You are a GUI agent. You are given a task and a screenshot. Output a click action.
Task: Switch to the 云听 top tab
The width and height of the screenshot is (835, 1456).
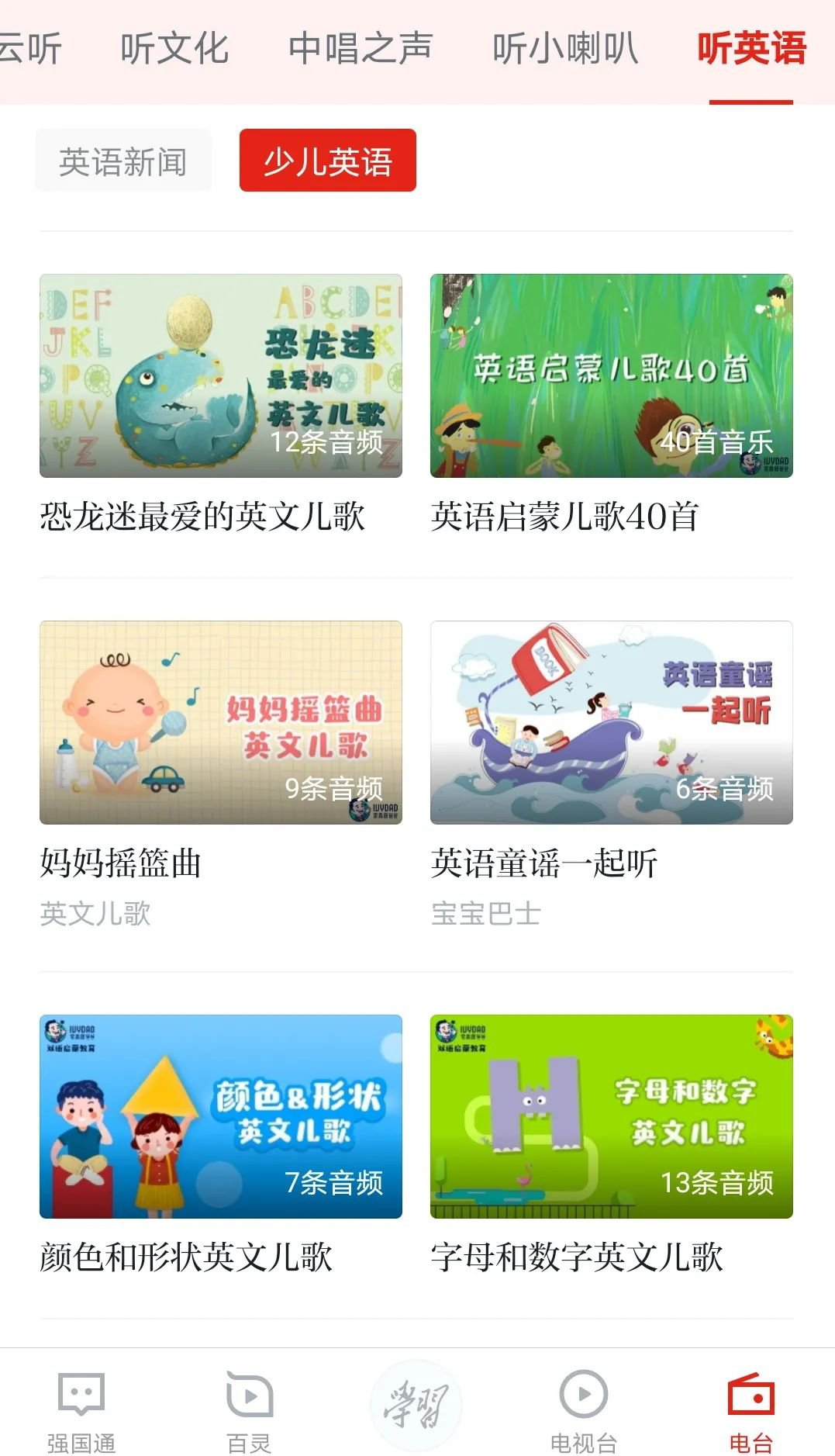pos(29,49)
